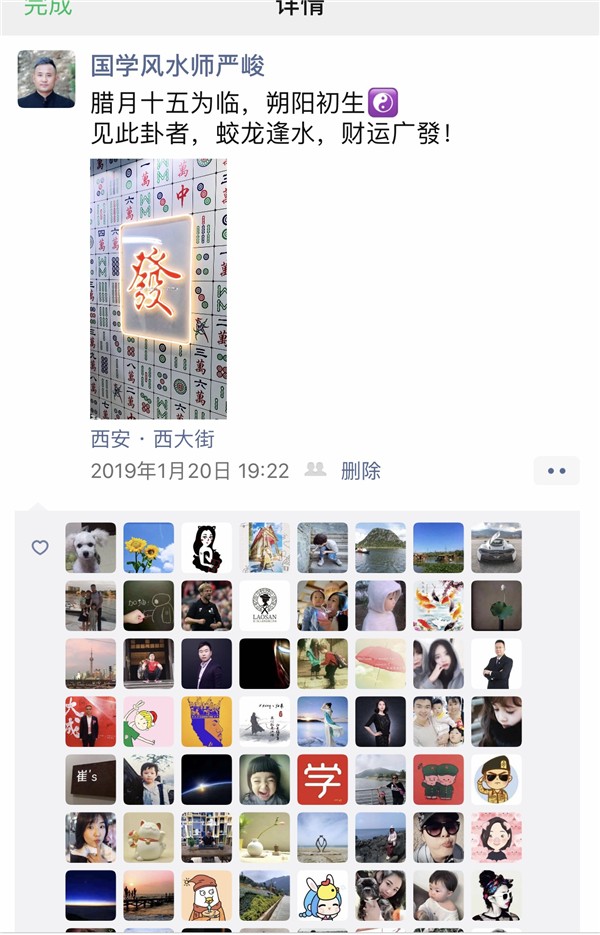Open the white puppy avatar in likes
The image size is (600, 935).
(x=91, y=548)
